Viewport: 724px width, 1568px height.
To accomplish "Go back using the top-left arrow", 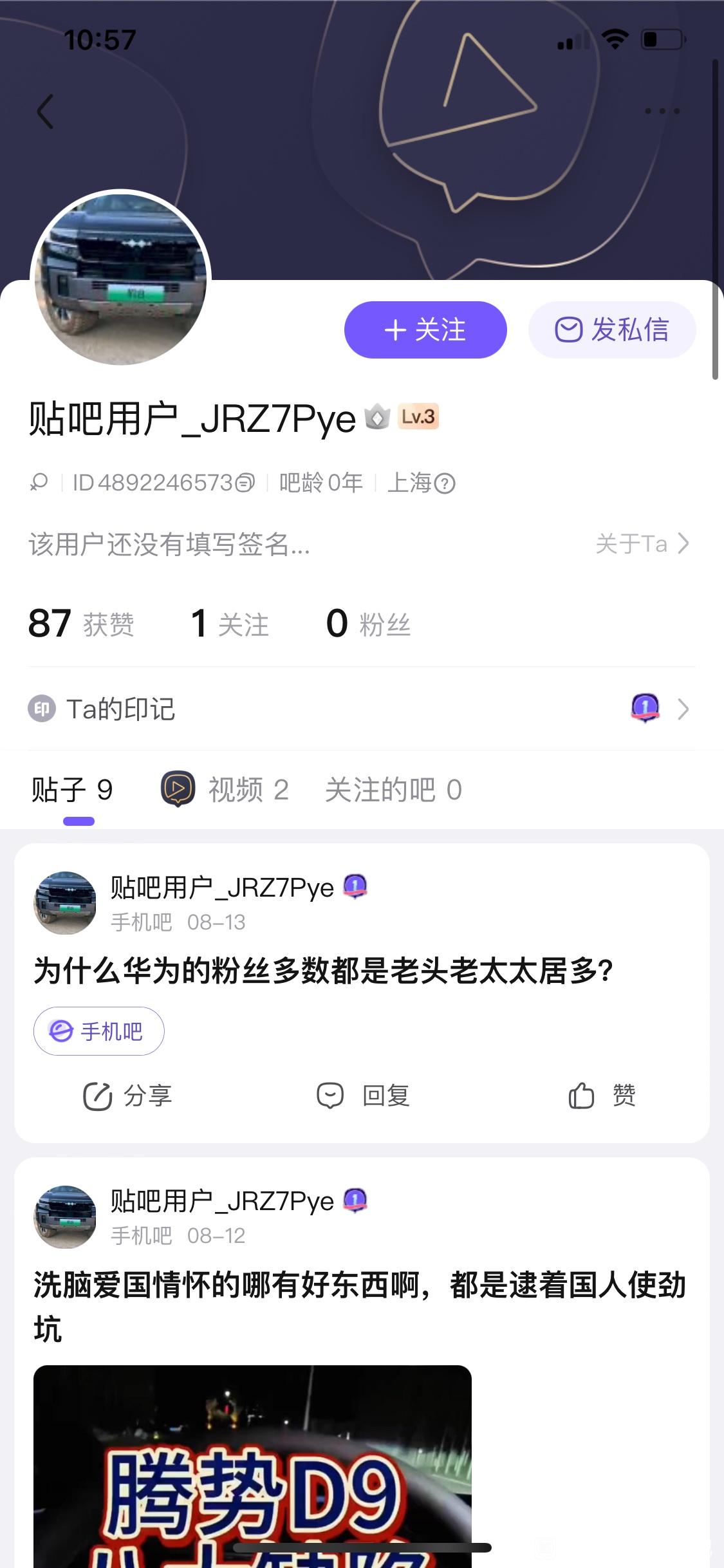I will tap(45, 112).
